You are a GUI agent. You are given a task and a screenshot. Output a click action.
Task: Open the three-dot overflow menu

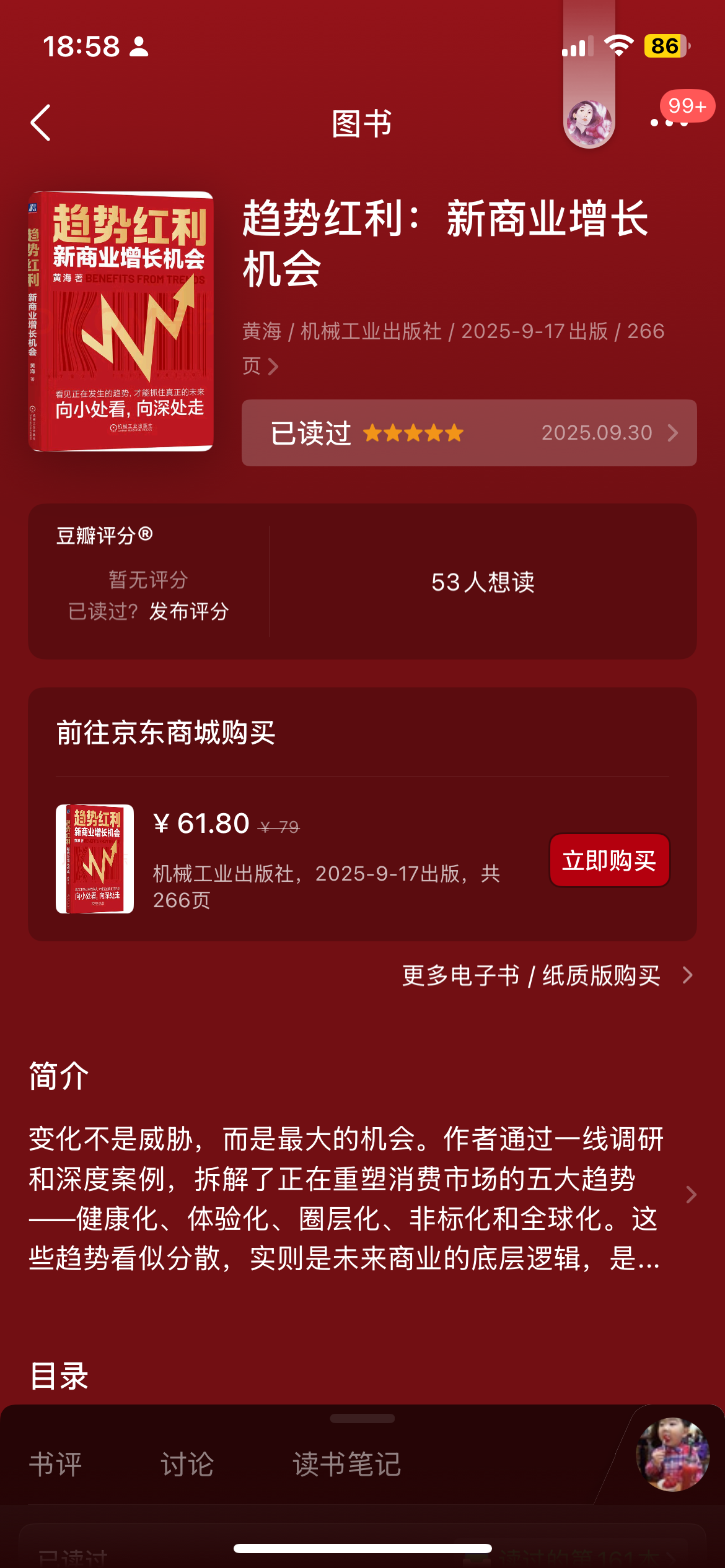coord(669,123)
